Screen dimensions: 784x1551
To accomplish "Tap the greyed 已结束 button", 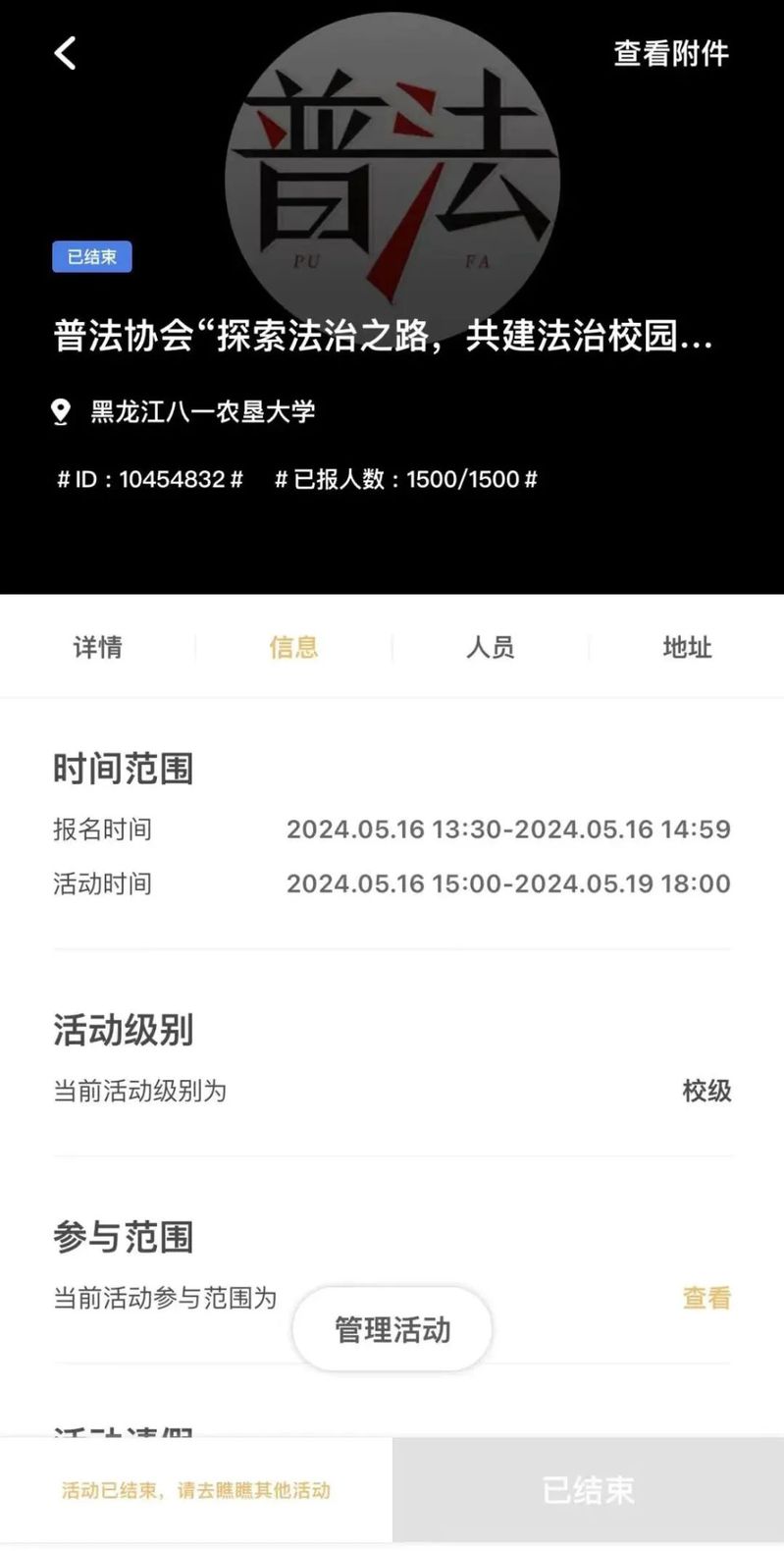I will click(589, 1490).
